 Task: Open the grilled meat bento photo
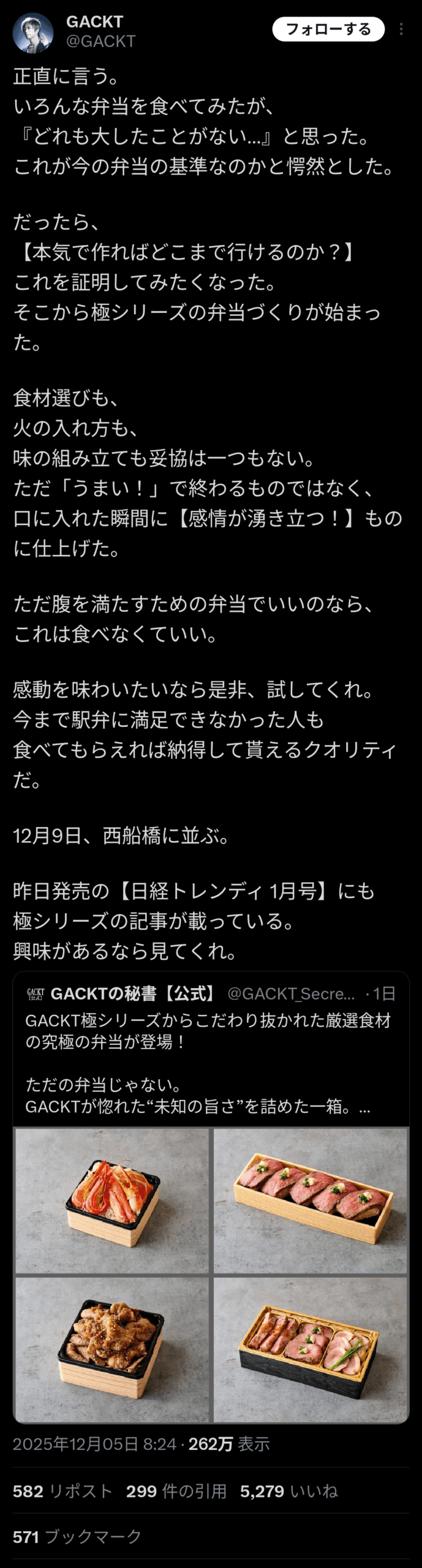[112, 1349]
